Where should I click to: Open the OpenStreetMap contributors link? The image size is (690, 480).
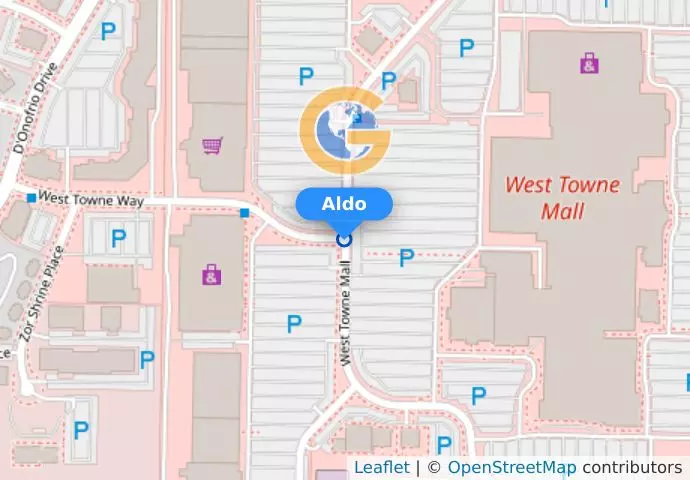tap(511, 467)
